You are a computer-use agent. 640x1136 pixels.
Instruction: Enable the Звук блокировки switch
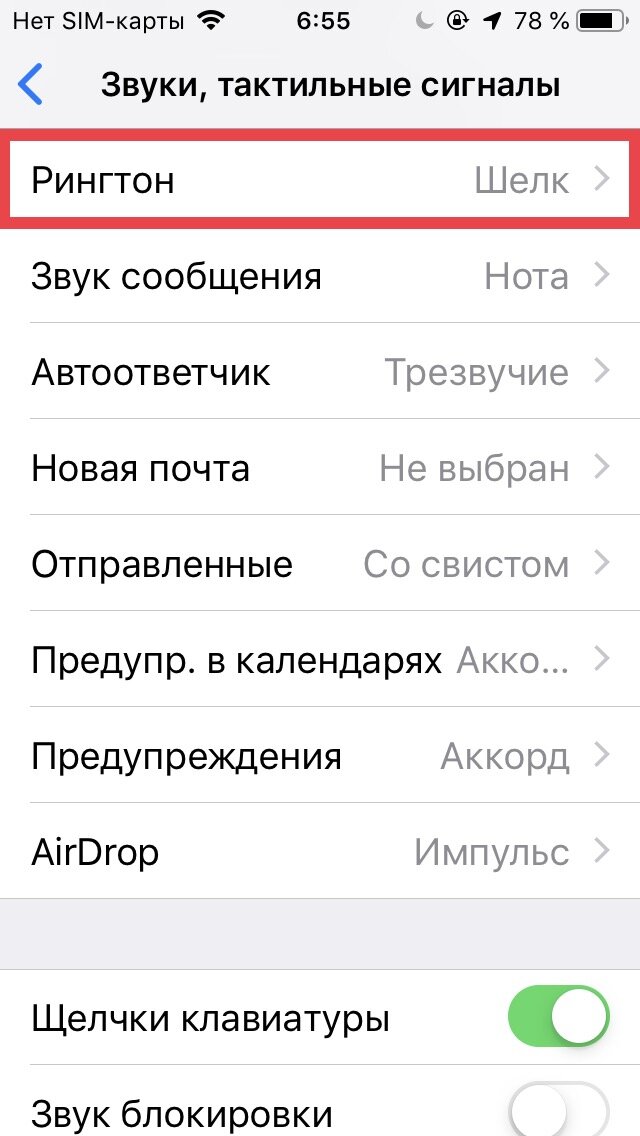[558, 1112]
